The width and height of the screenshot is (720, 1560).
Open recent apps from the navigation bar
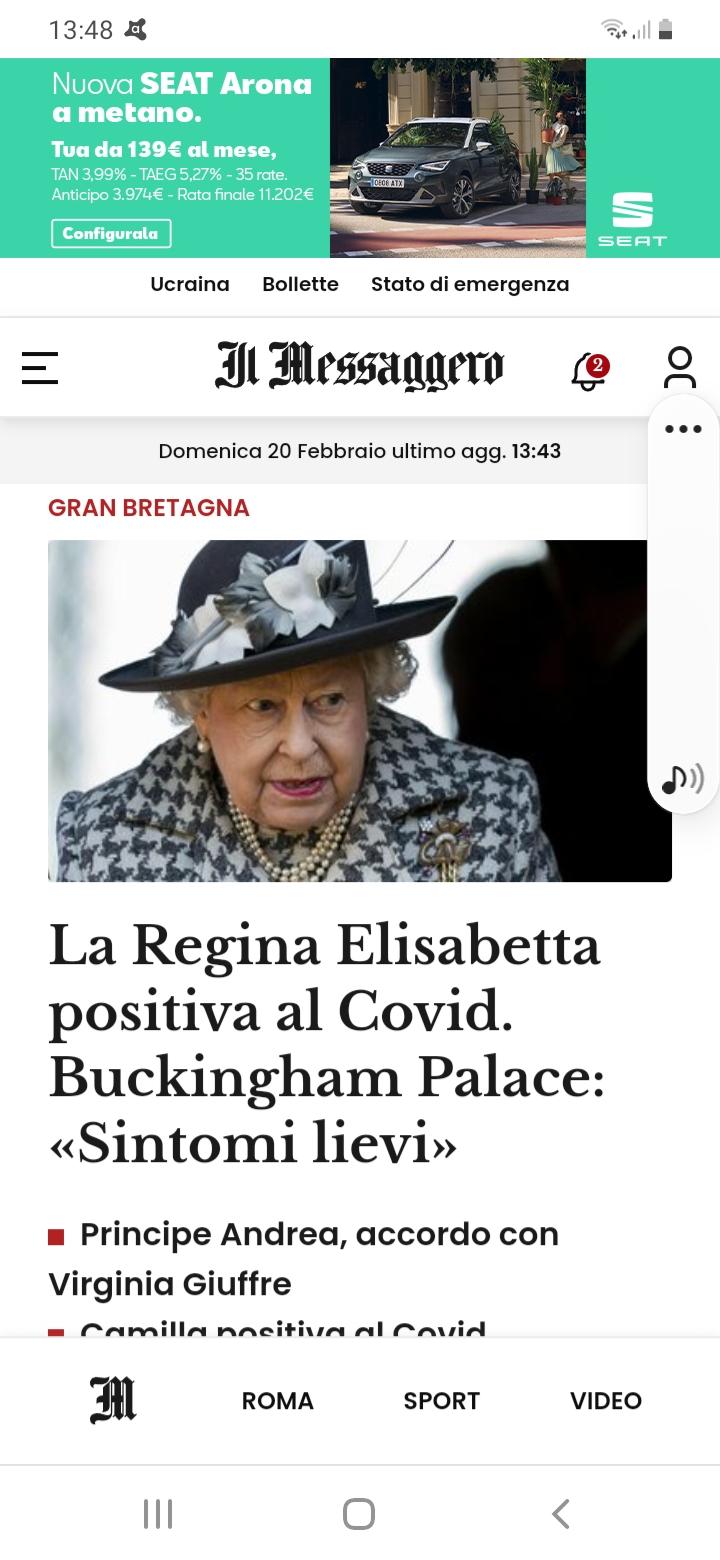tap(158, 1514)
